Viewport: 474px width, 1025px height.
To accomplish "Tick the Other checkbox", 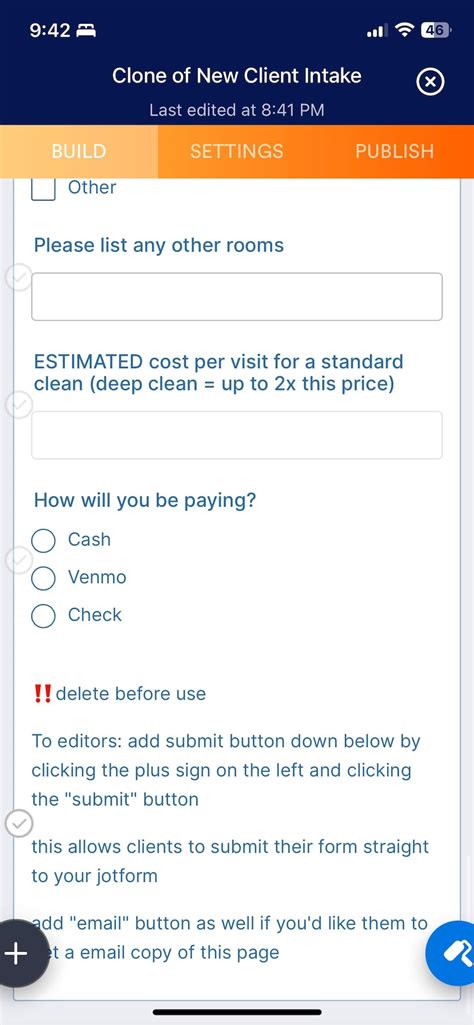I will click(43, 188).
